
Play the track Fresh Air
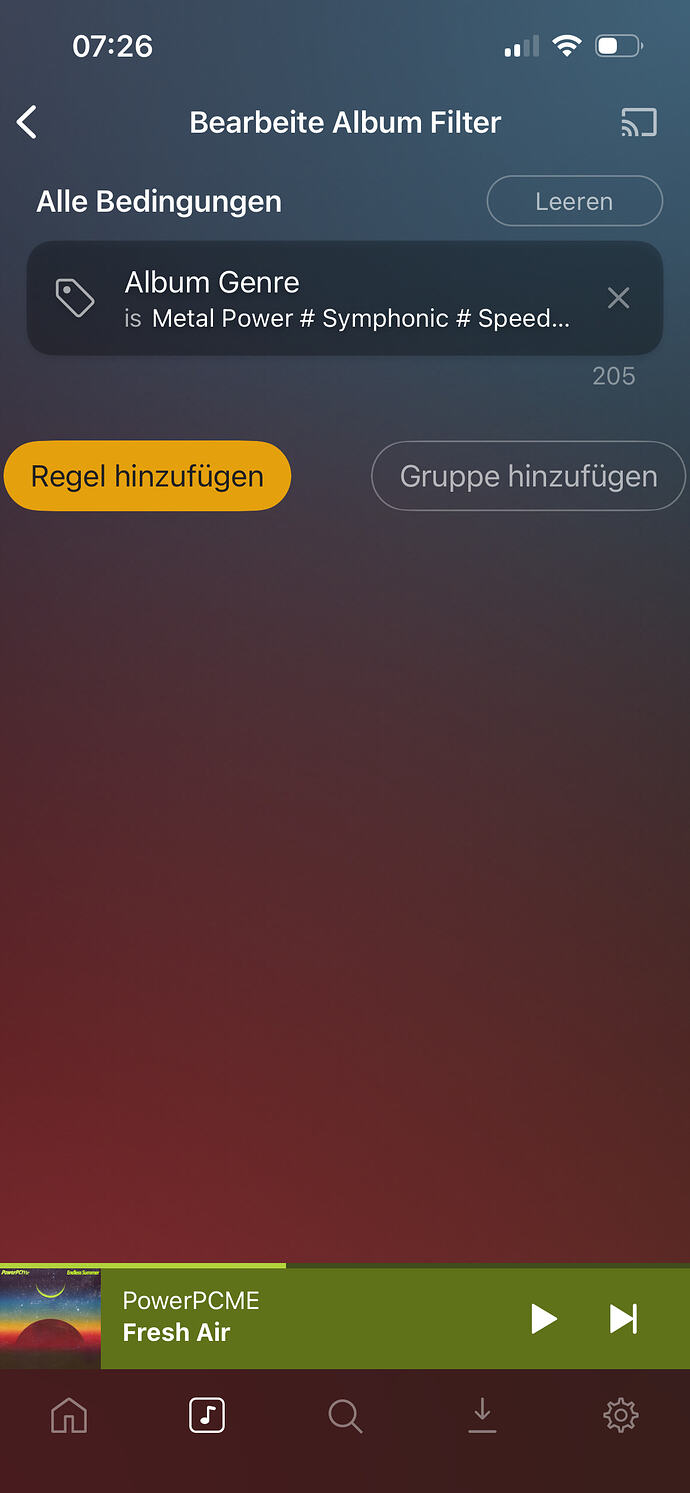(x=543, y=1318)
